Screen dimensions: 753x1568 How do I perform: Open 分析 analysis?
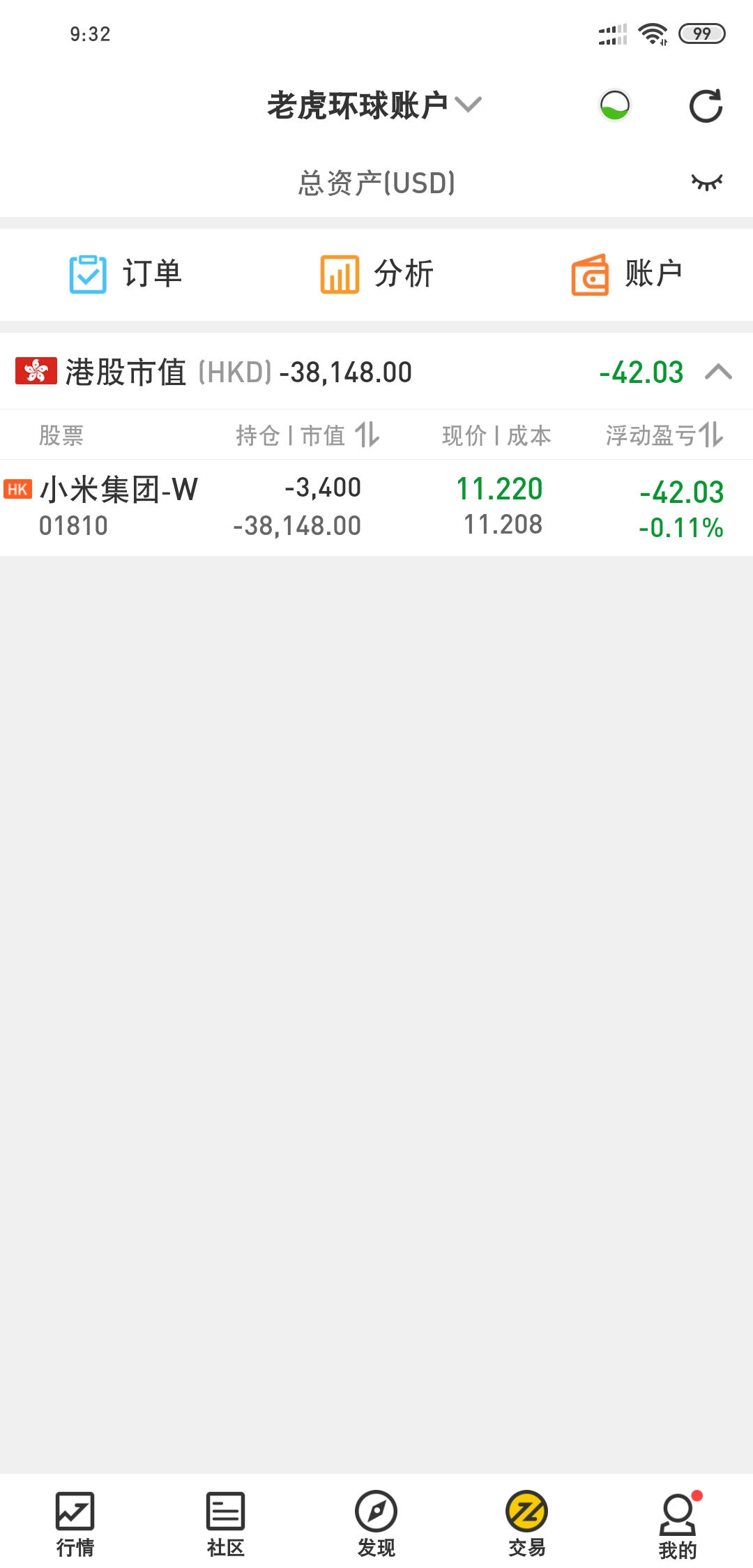(376, 273)
